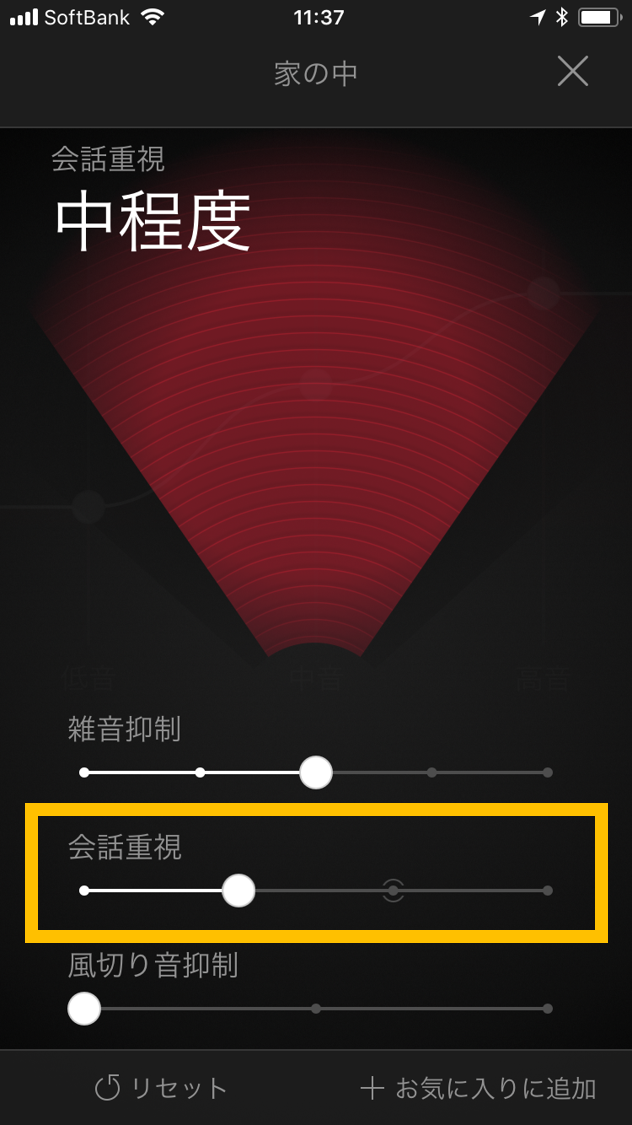
Task: Tap お気に入りに追加 to add favorite
Action: click(478, 1088)
